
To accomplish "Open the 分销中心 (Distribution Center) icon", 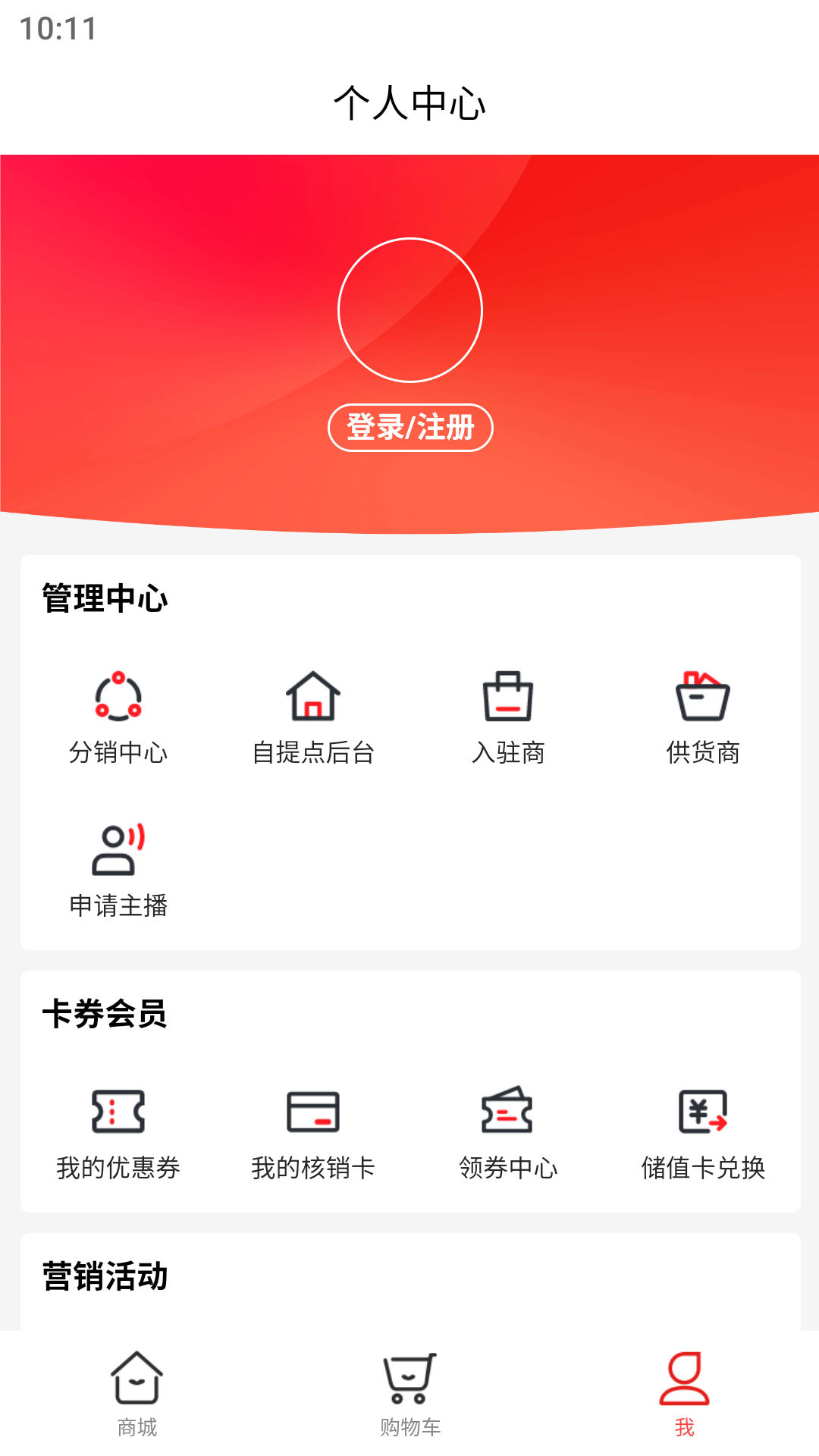I will (x=118, y=699).
